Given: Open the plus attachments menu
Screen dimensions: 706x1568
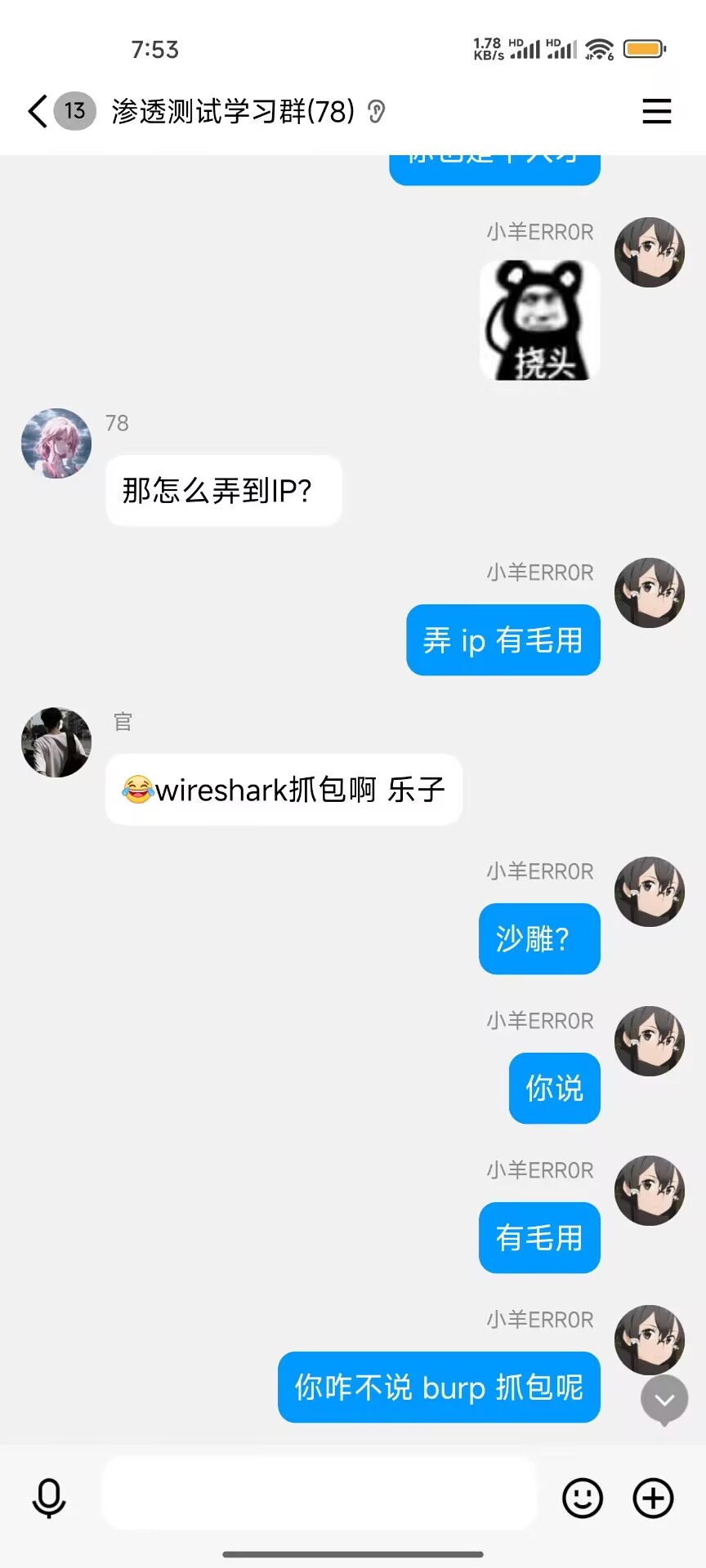Looking at the screenshot, I should point(654,1498).
